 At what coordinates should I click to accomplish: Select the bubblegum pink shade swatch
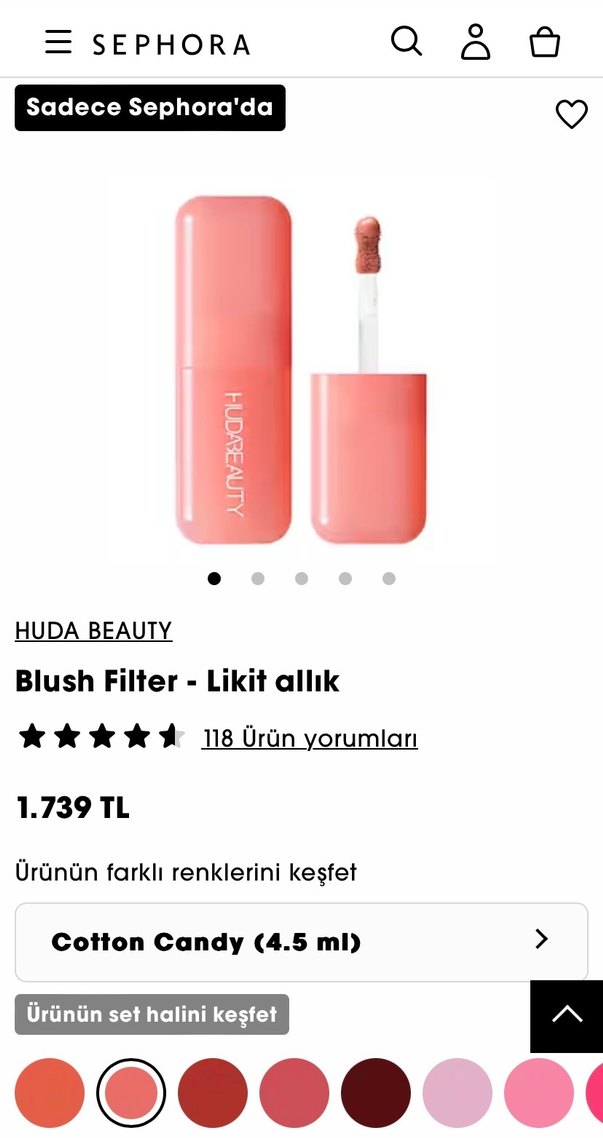click(x=539, y=1093)
